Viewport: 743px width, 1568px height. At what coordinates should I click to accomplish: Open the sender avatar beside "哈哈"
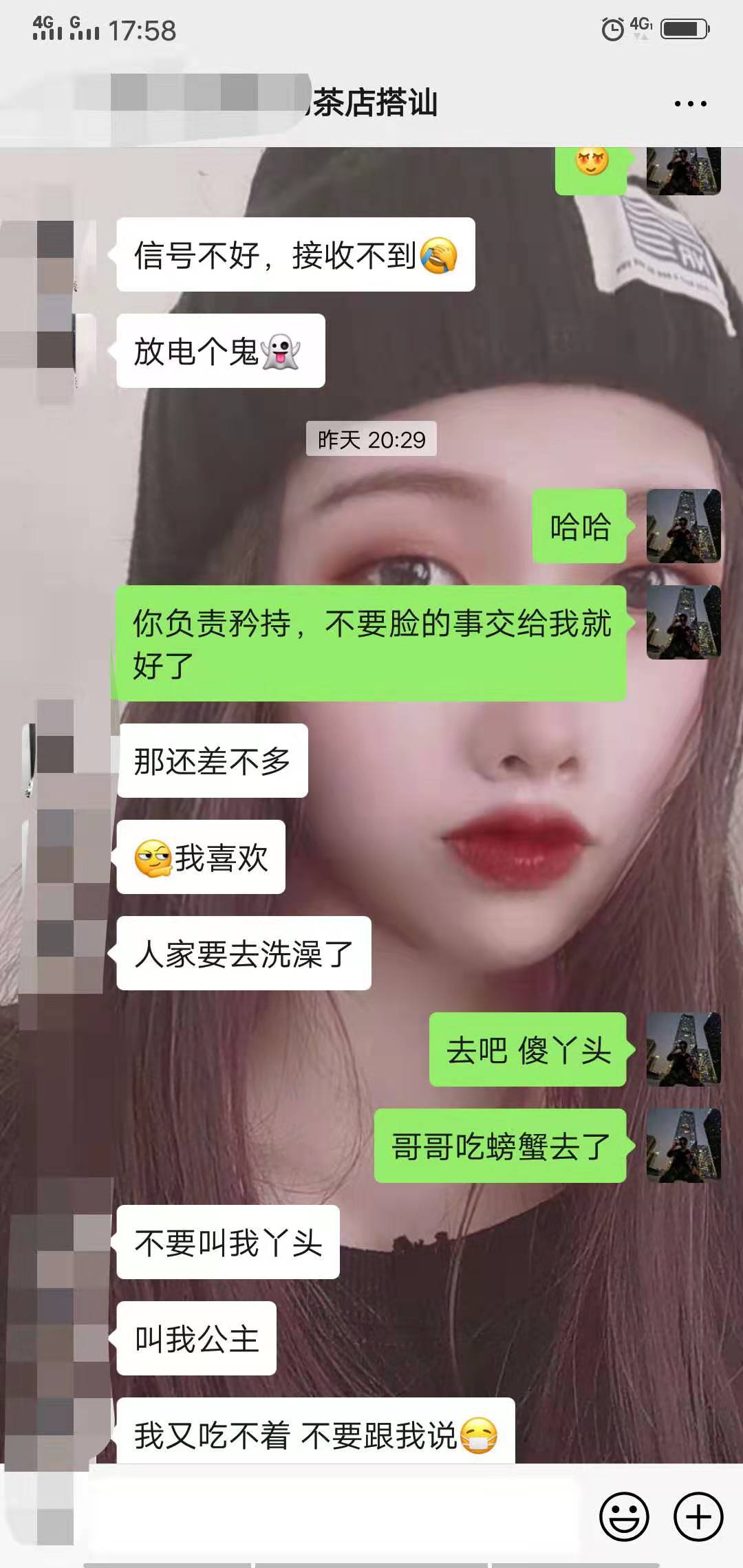point(683,526)
